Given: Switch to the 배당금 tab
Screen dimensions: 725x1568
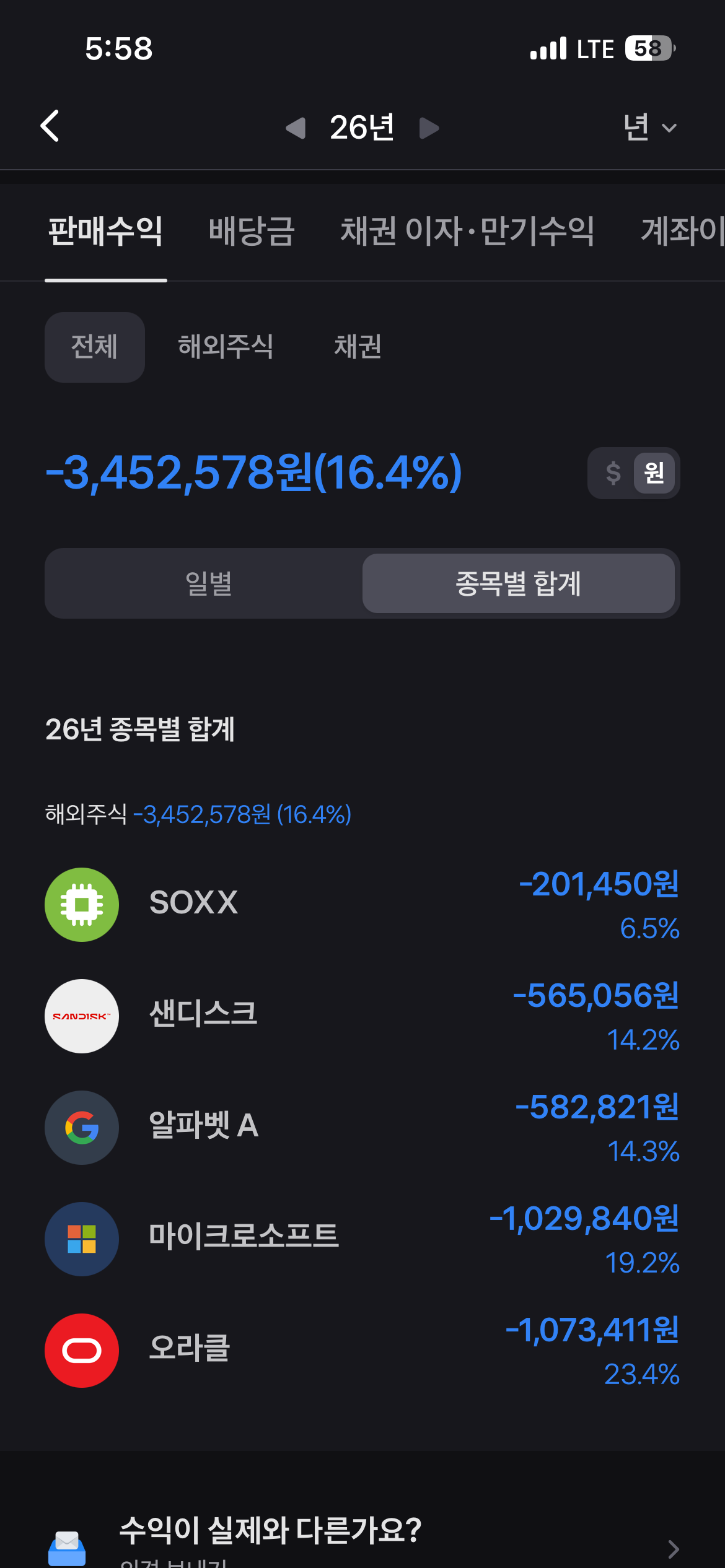Looking at the screenshot, I should pyautogui.click(x=252, y=231).
